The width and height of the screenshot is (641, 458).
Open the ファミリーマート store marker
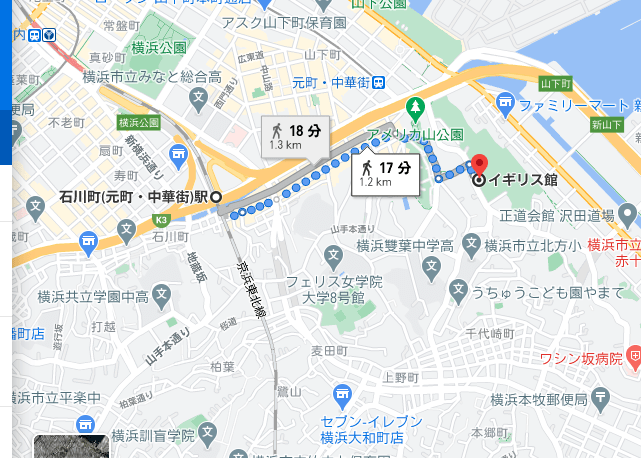click(506, 102)
